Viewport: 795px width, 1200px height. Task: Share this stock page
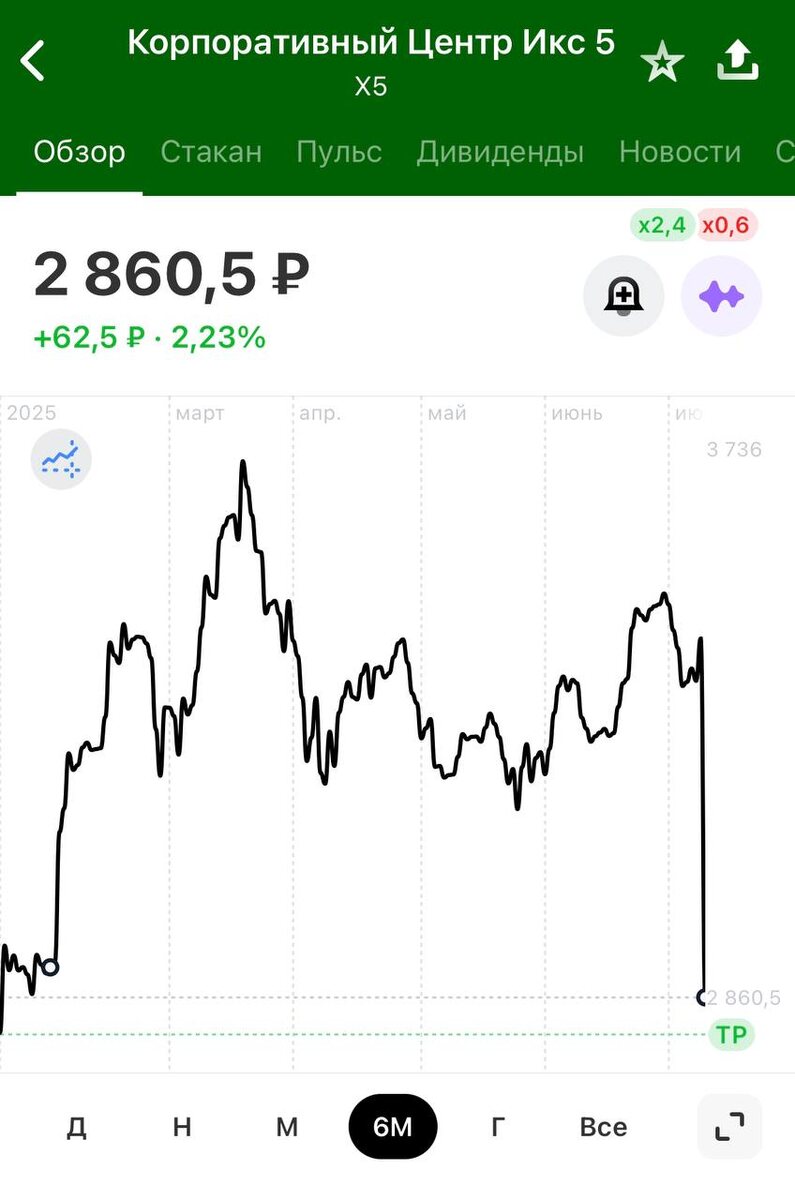coord(739,62)
